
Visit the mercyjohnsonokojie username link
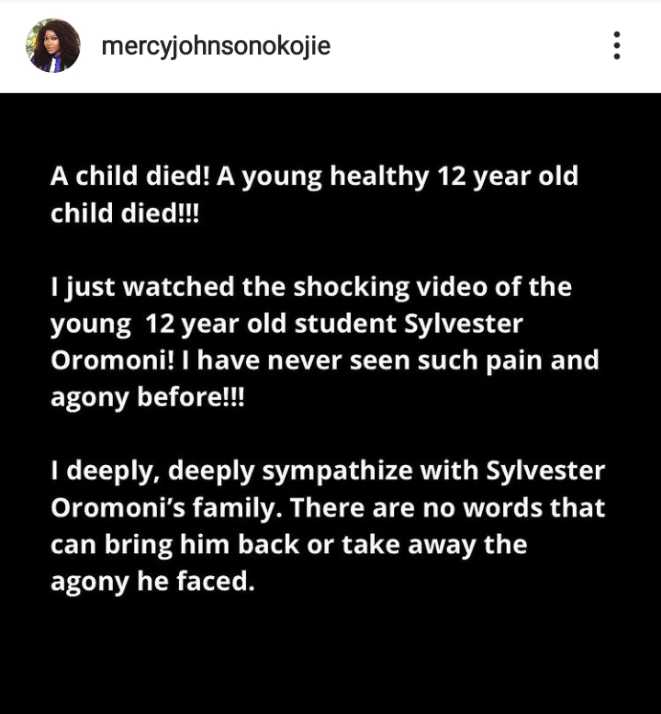(x=216, y=47)
